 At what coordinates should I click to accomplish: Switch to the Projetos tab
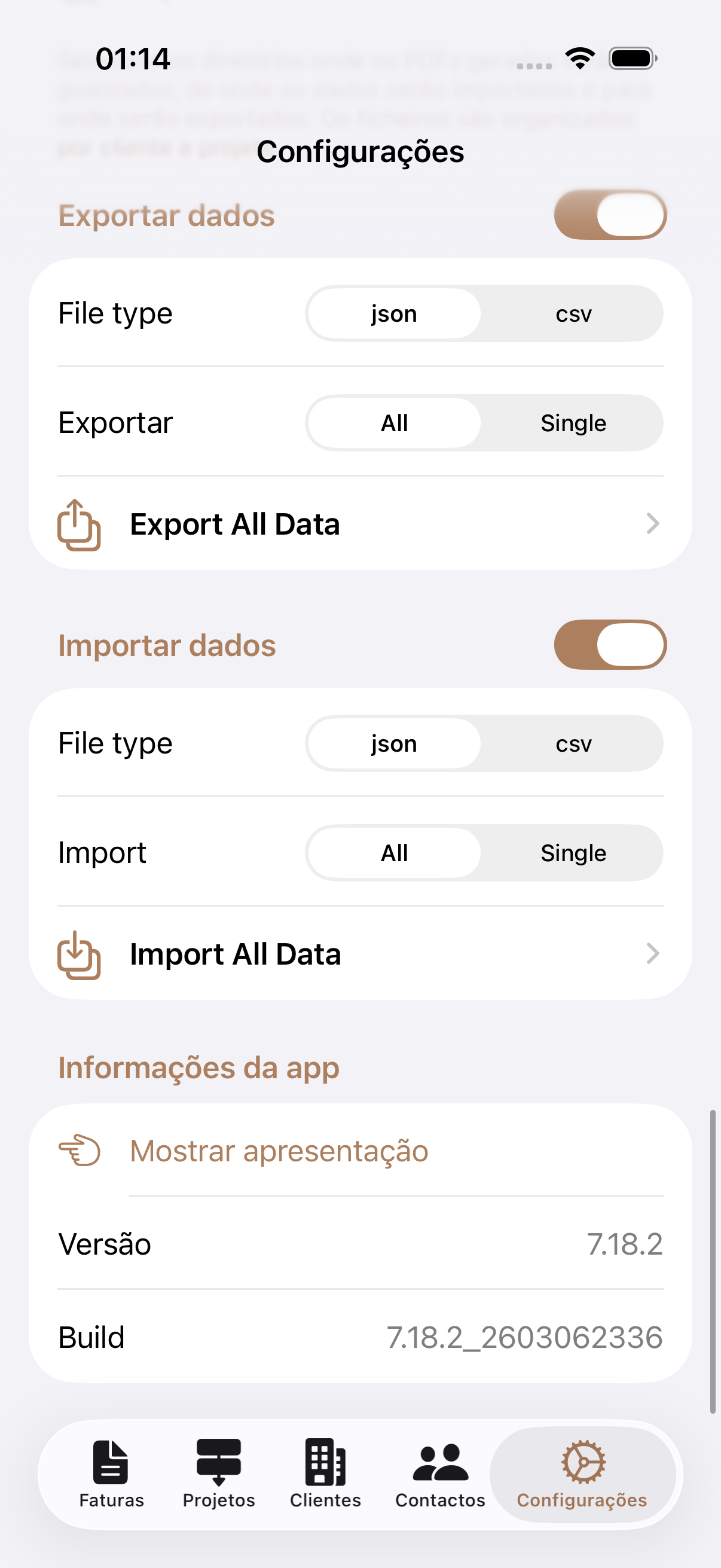(x=219, y=1473)
